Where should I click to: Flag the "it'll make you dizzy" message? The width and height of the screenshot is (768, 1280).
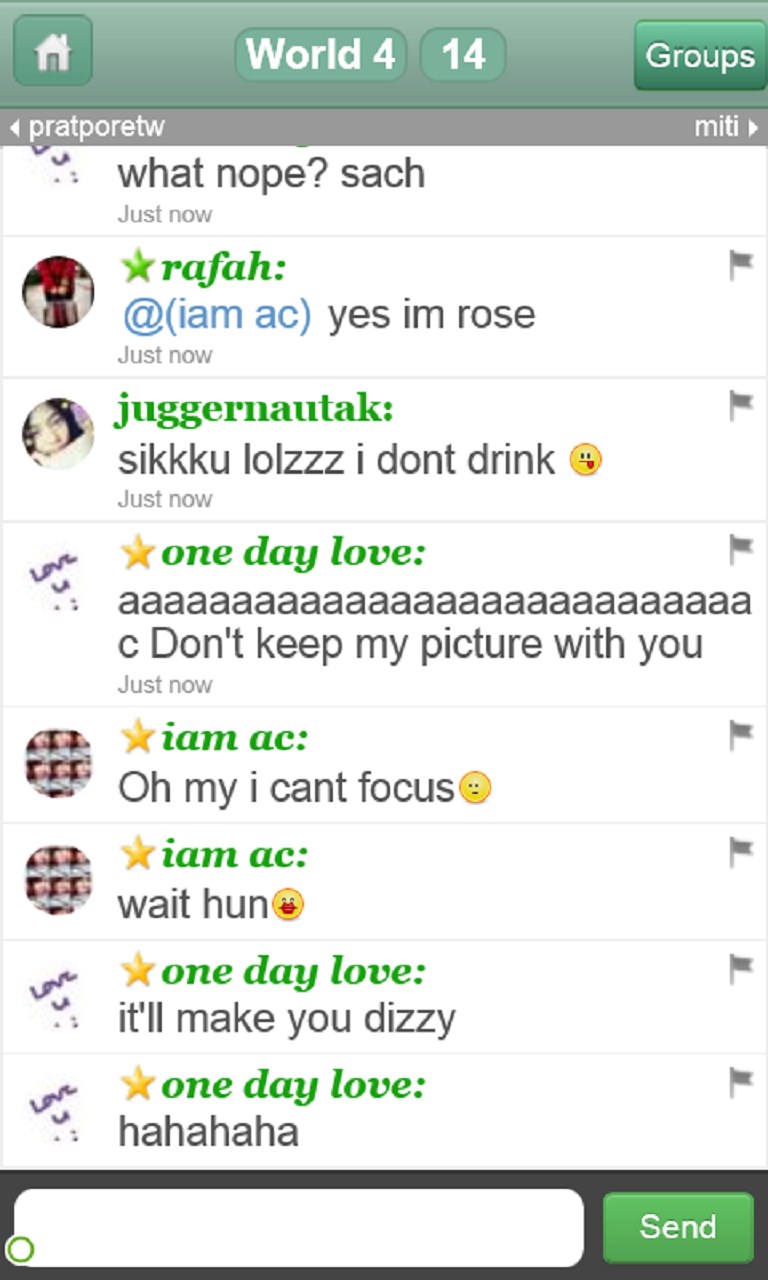(740, 968)
